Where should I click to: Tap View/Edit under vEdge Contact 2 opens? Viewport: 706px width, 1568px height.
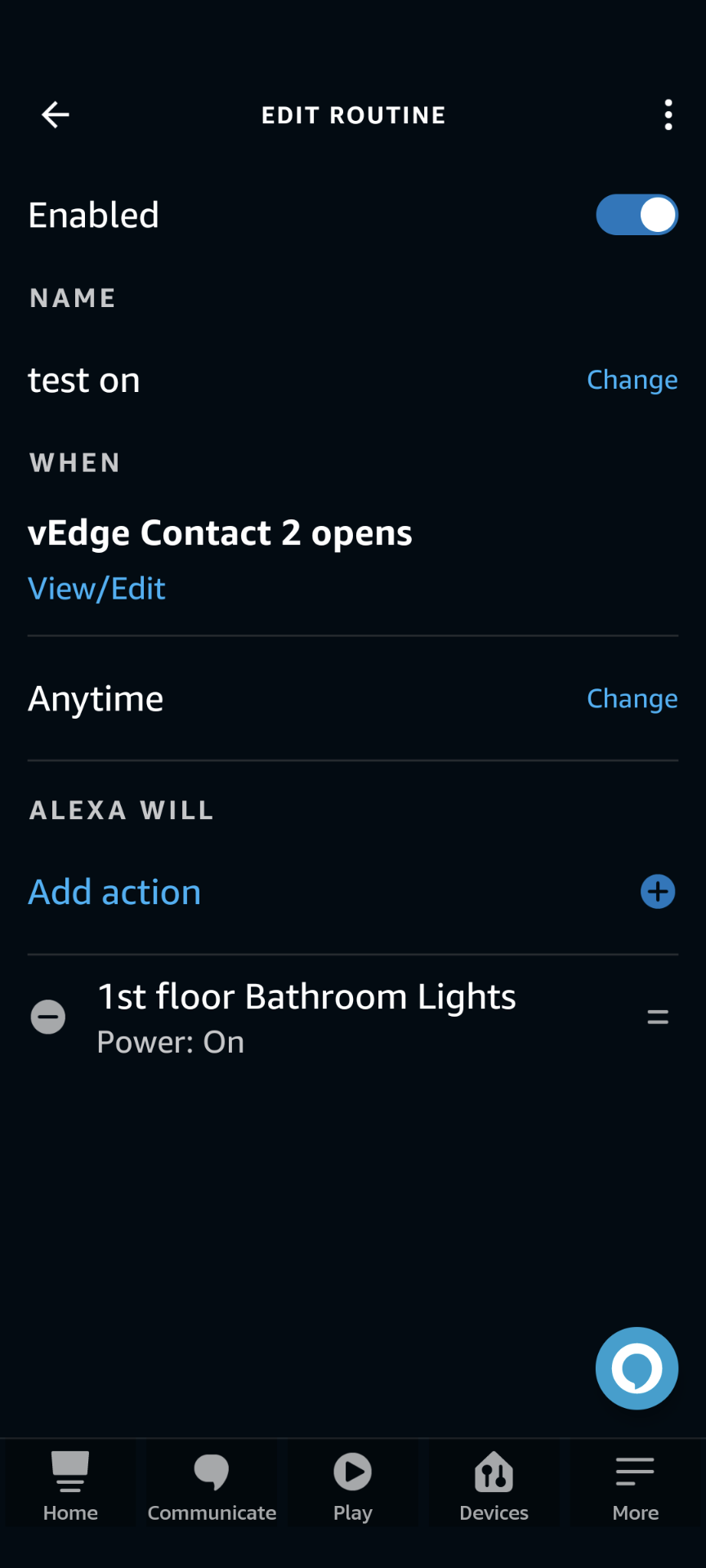tap(96, 588)
